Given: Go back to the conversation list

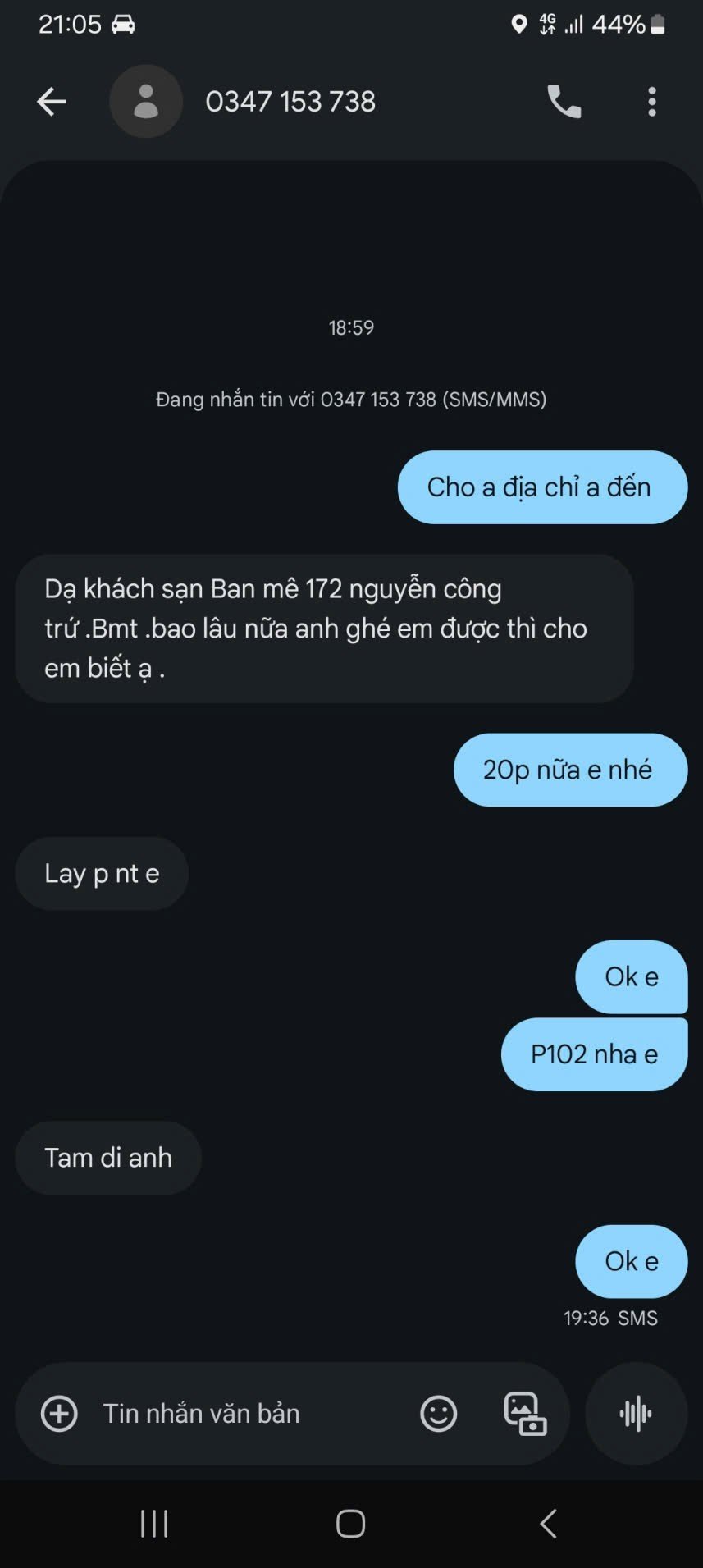Looking at the screenshot, I should pyautogui.click(x=51, y=102).
